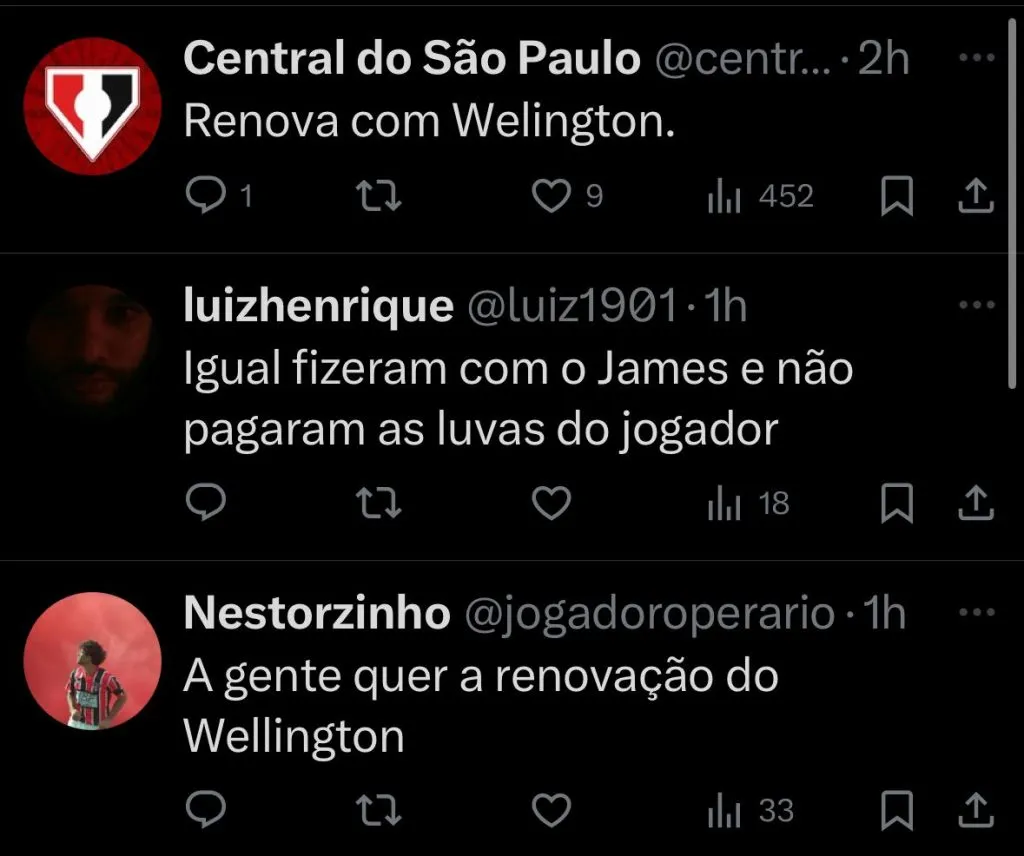
Task: Retweet Central do São Paulo's post
Action: (x=380, y=197)
